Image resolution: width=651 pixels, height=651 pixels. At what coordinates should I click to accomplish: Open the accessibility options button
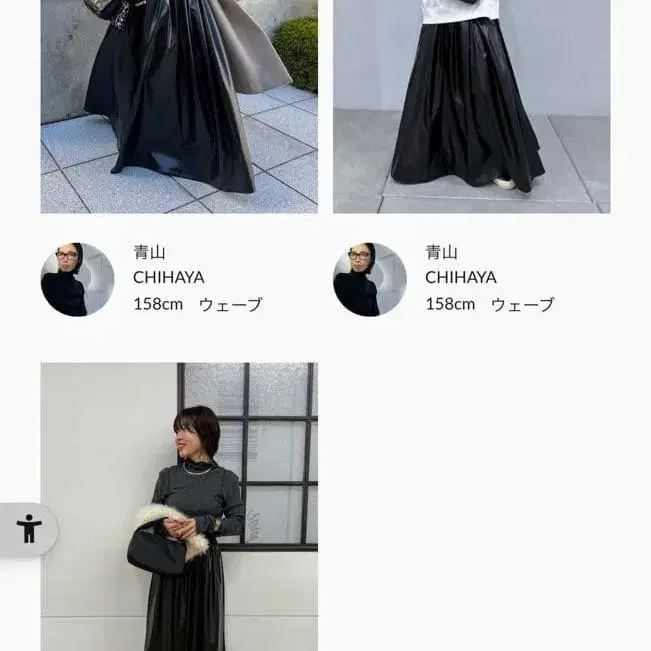(28, 529)
